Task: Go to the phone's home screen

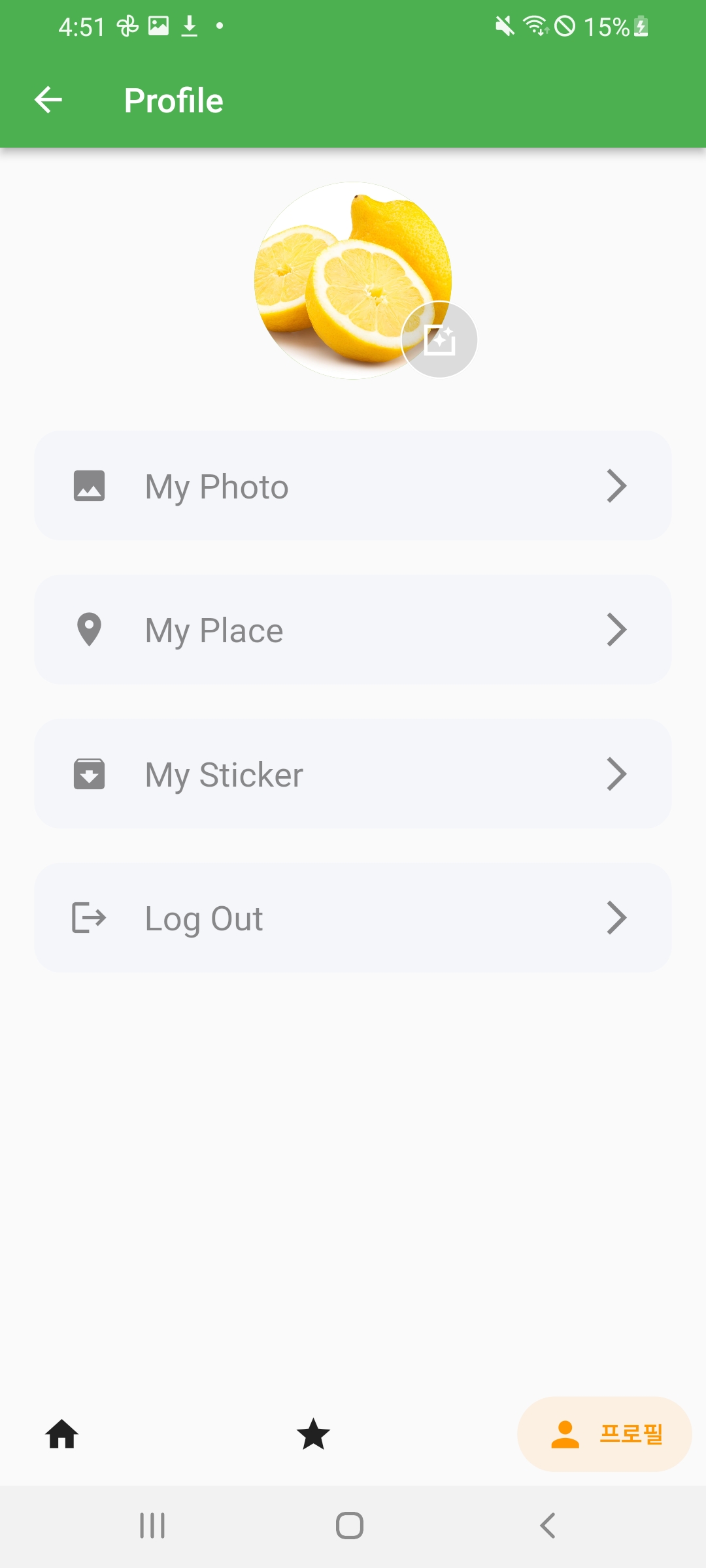Action: tap(350, 1526)
